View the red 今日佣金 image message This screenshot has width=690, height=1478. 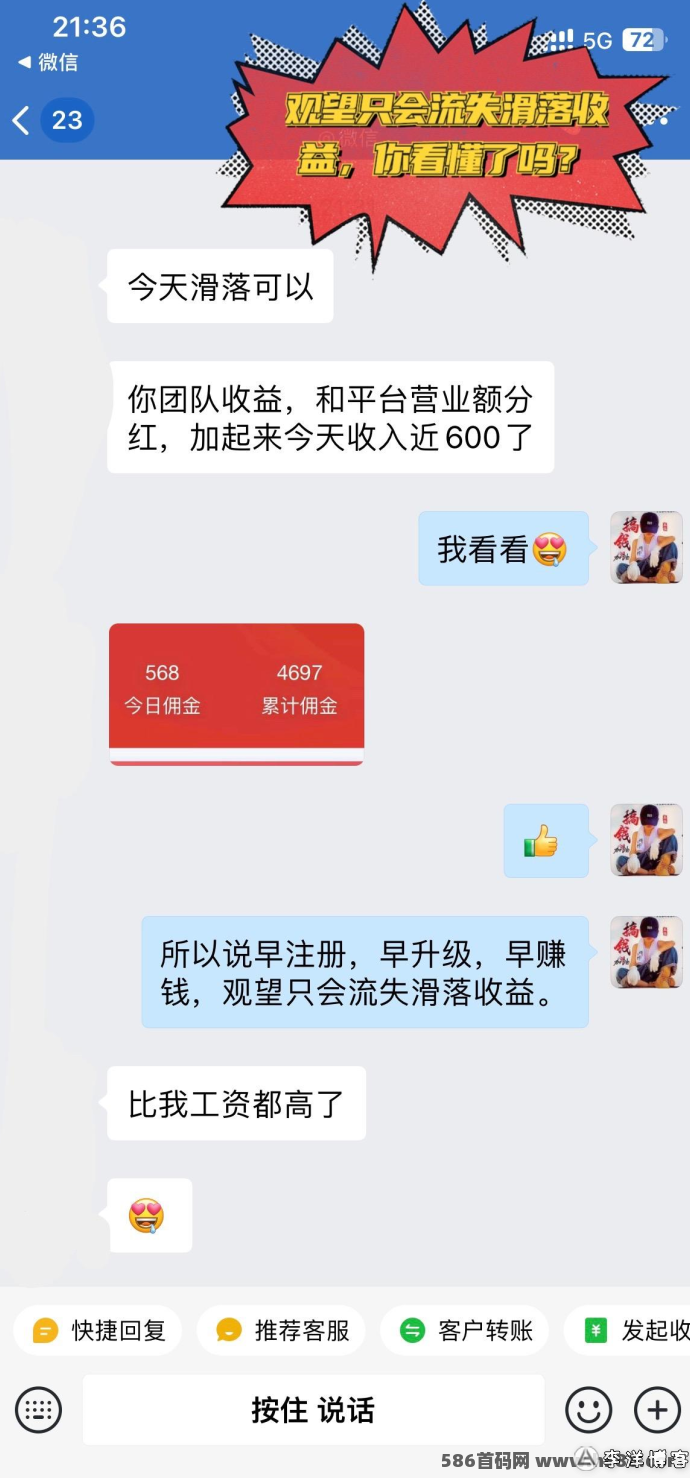(x=236, y=694)
